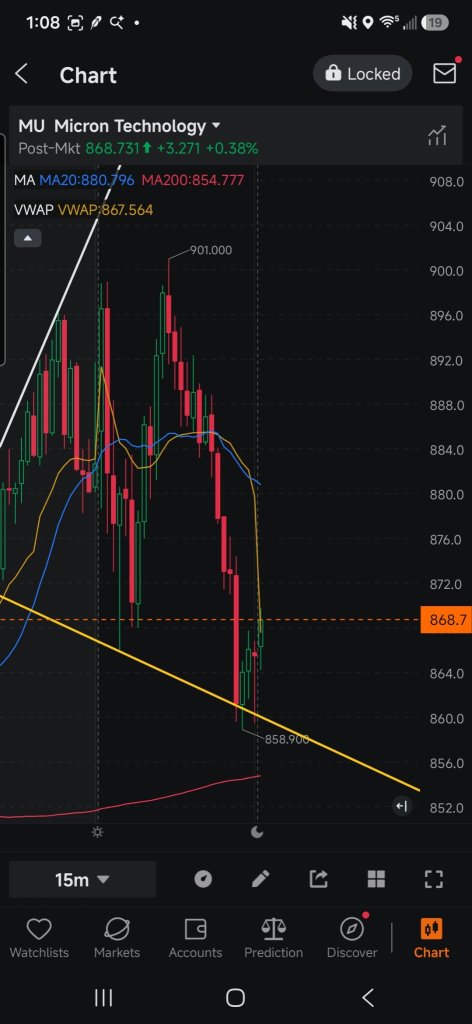Tap the system home button

click(x=236, y=997)
